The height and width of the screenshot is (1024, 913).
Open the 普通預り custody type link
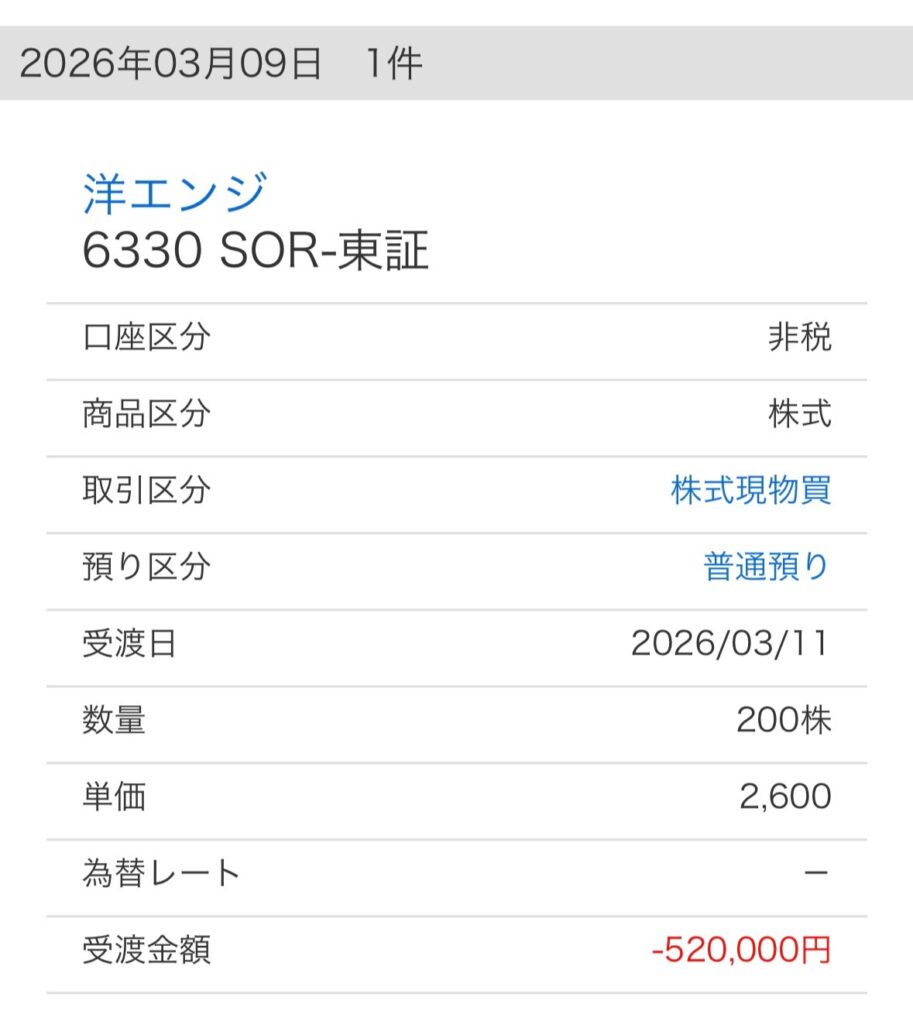pyautogui.click(x=767, y=567)
